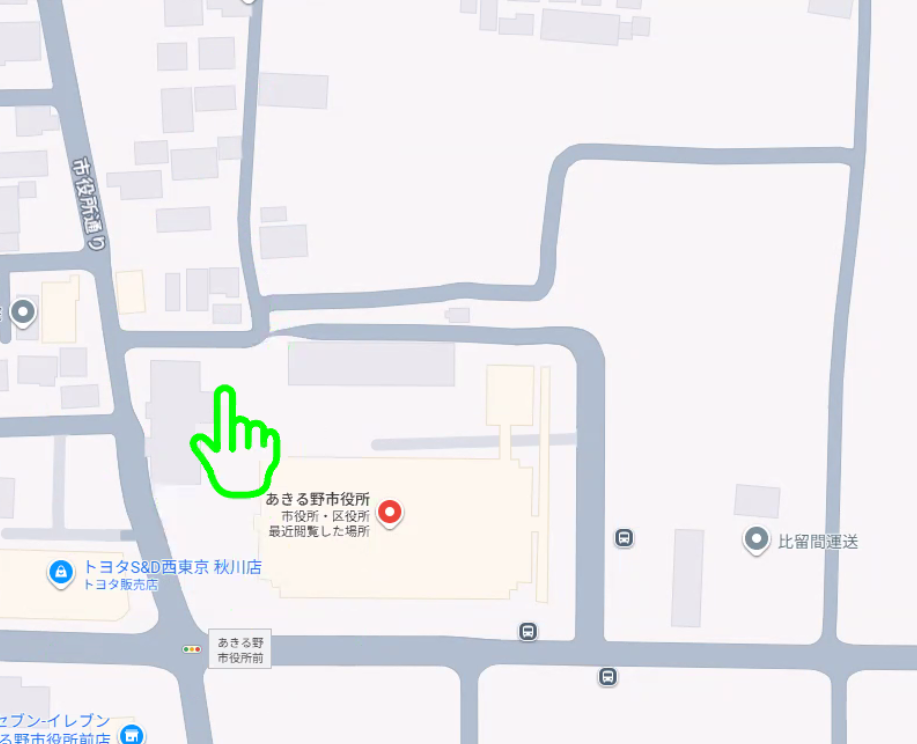
Task: Open the トヨタS&D西東京 秋川店 place marker
Action: [x=61, y=572]
